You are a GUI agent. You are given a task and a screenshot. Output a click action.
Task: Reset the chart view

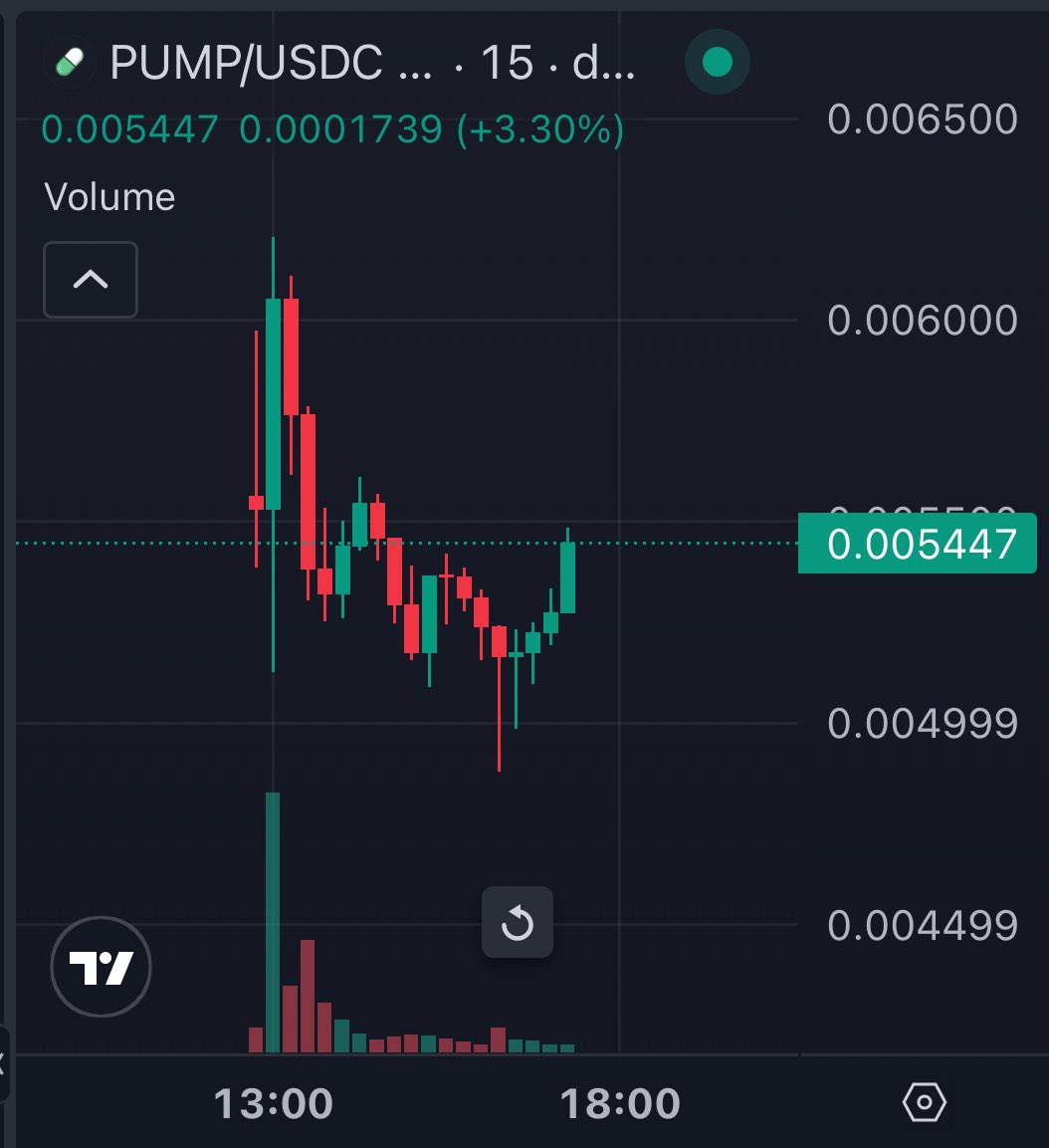point(517,923)
